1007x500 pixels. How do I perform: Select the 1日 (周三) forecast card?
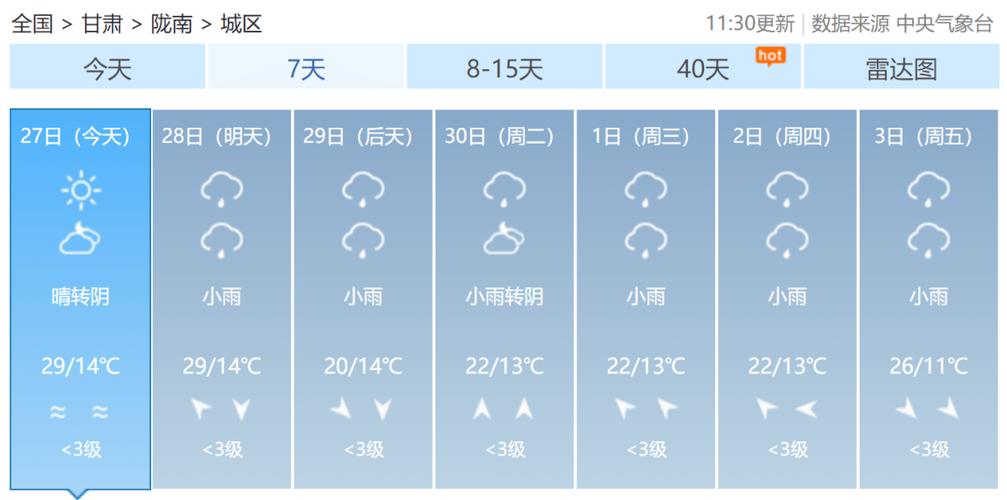coord(646,298)
